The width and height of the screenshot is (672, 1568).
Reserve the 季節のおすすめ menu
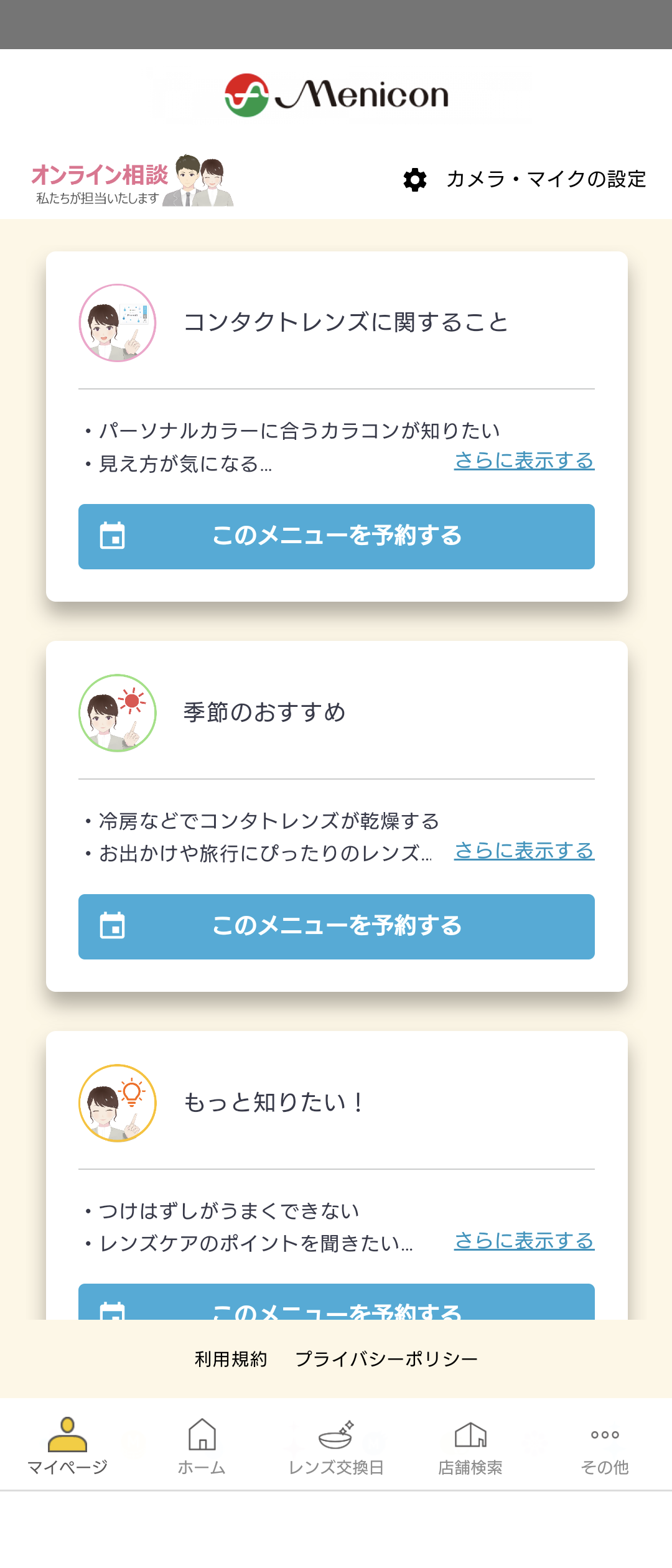click(336, 926)
